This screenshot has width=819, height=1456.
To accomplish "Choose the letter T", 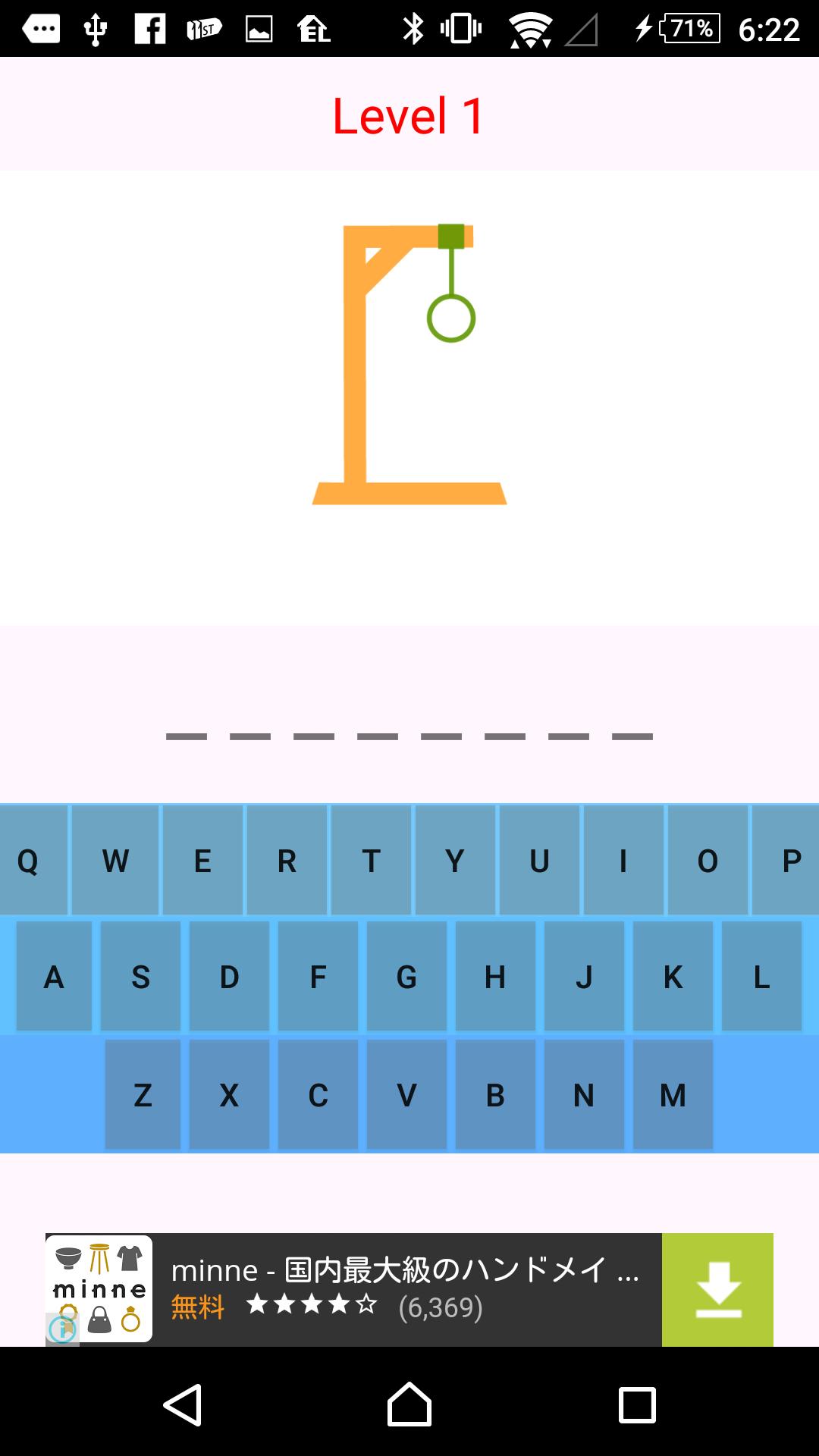I will pos(371,861).
